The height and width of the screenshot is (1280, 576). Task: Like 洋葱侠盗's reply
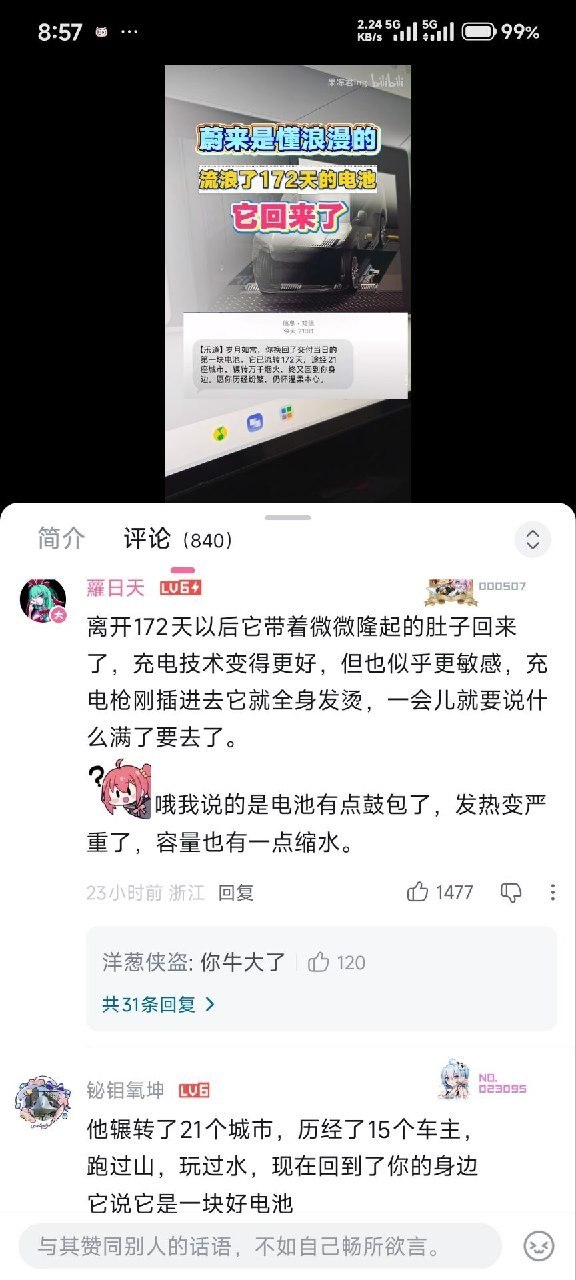(336, 963)
